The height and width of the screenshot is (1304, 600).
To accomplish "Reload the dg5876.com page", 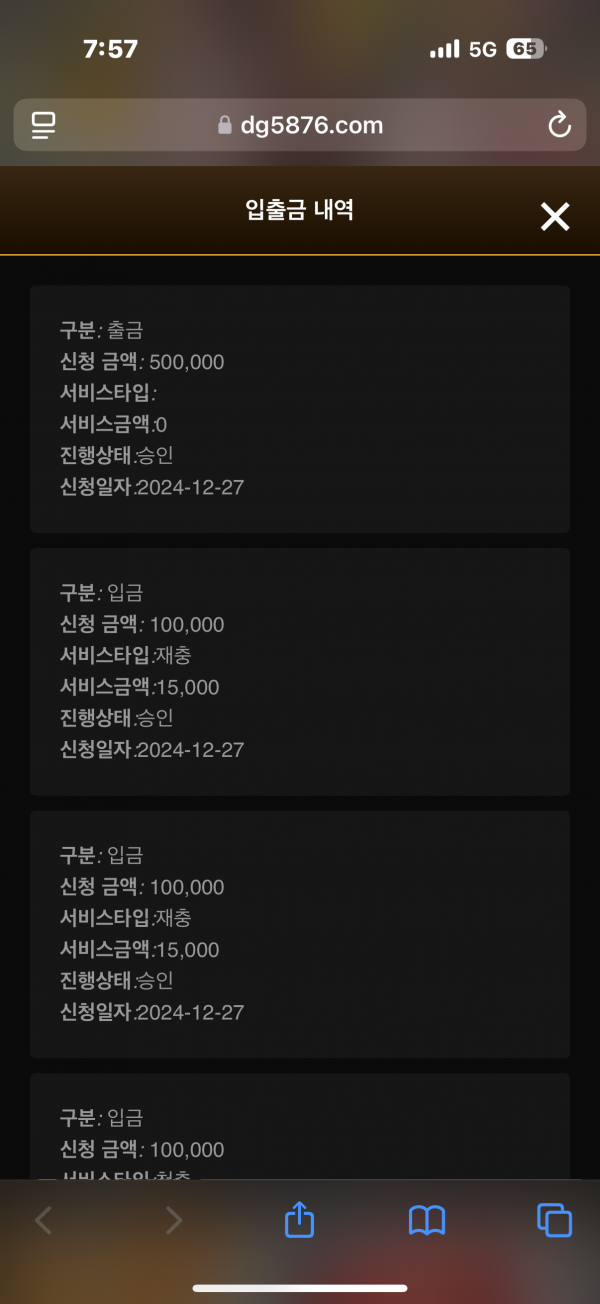I will (x=559, y=125).
